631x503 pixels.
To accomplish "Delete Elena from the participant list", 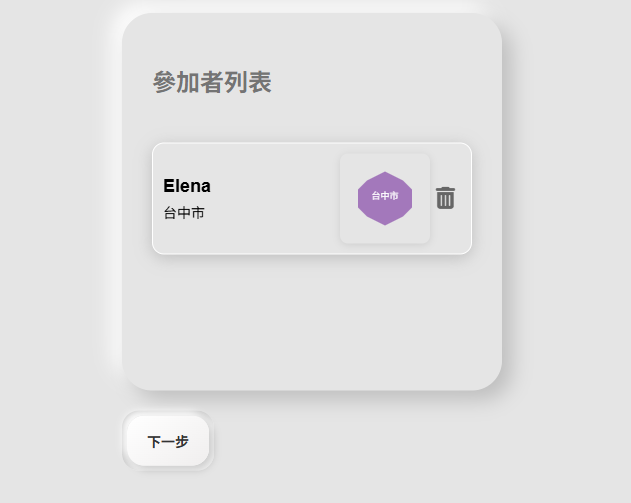I will [445, 198].
